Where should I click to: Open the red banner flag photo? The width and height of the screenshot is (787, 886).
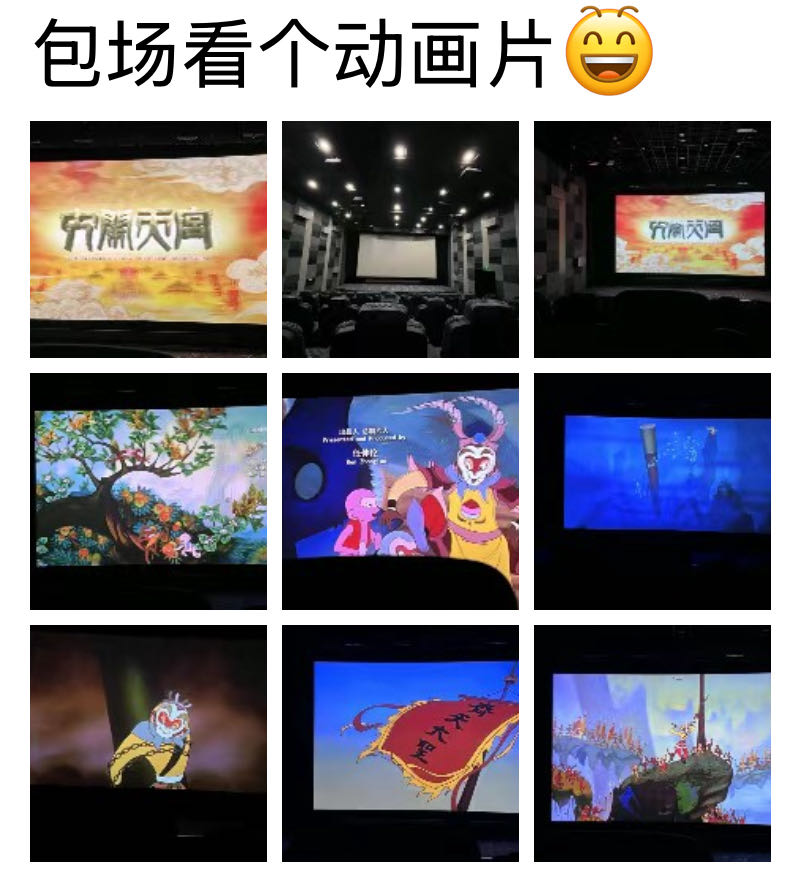click(400, 742)
